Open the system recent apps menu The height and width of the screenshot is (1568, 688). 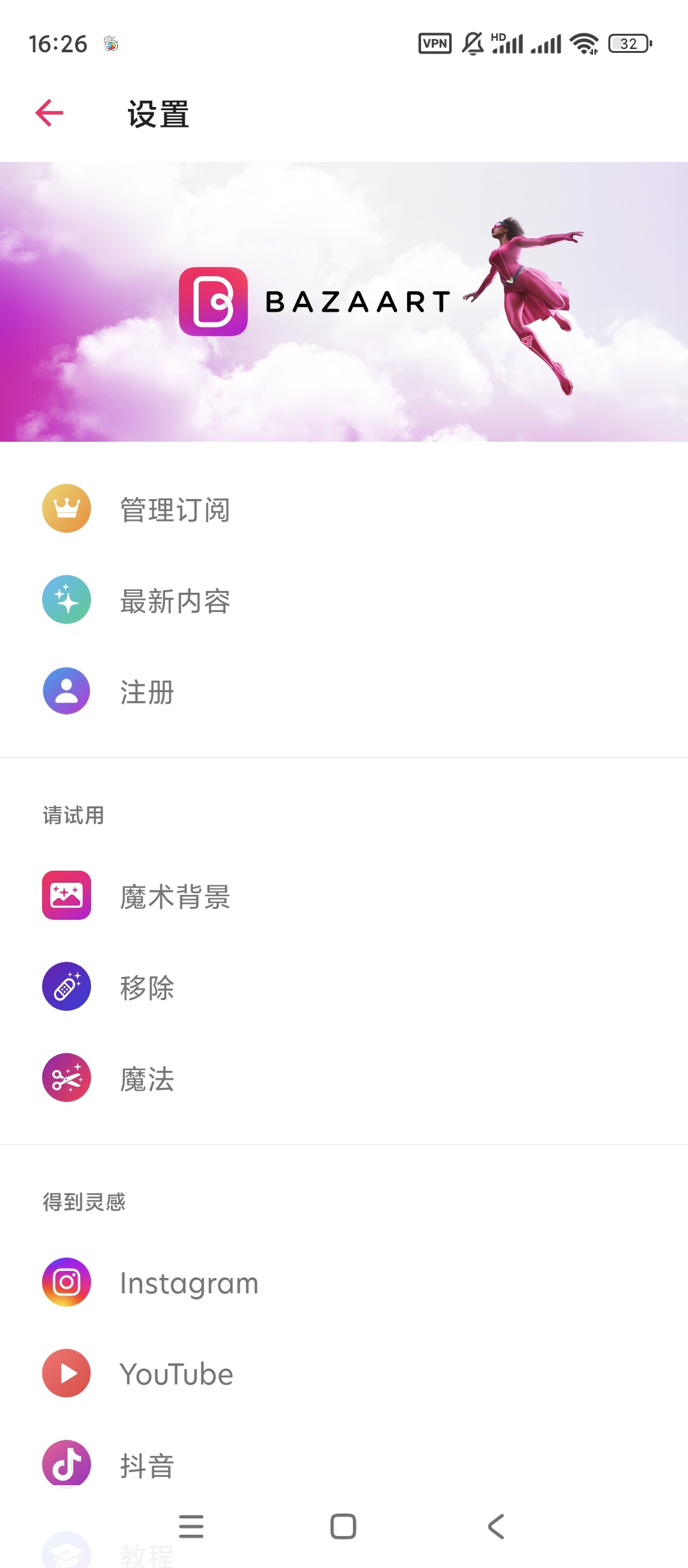point(191,1527)
